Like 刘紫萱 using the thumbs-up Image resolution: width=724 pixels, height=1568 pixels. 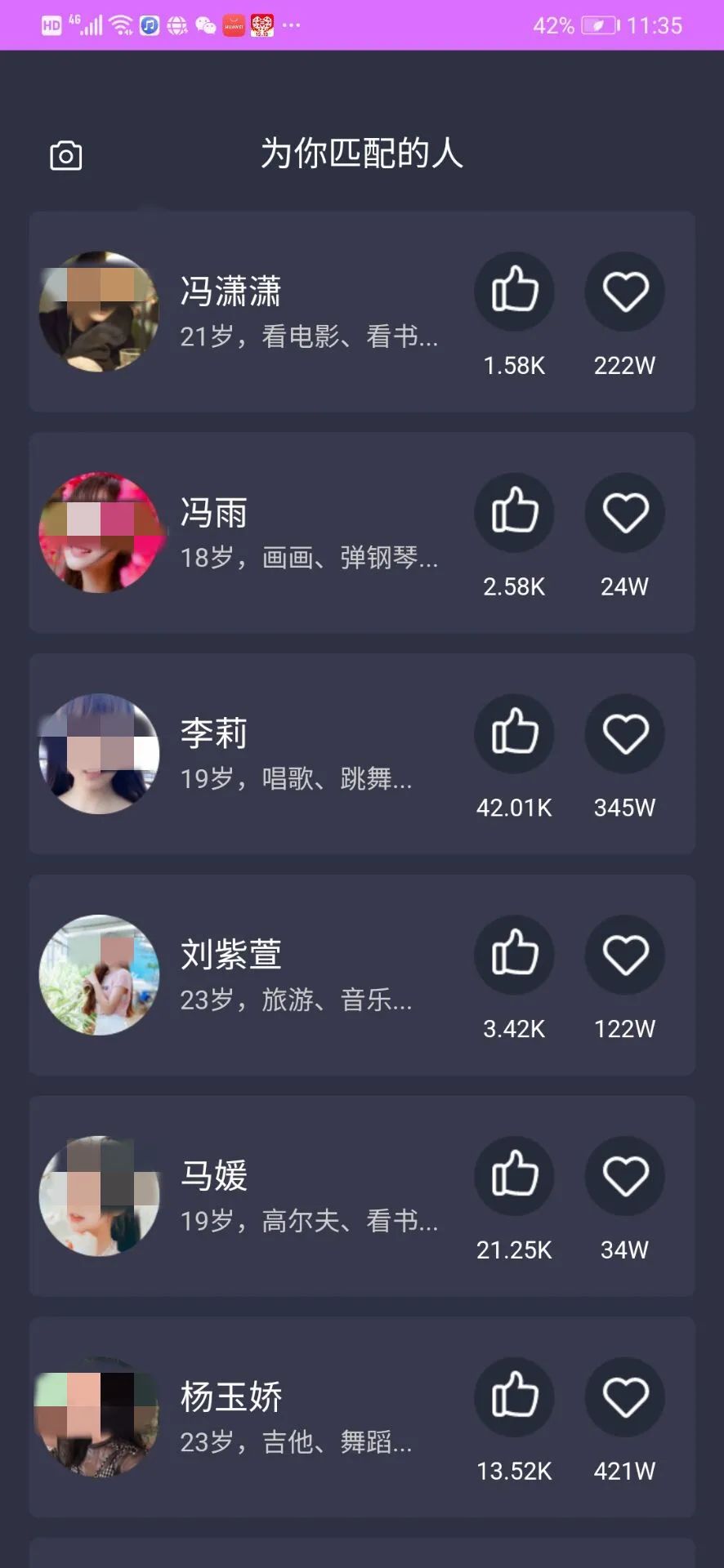tap(514, 954)
